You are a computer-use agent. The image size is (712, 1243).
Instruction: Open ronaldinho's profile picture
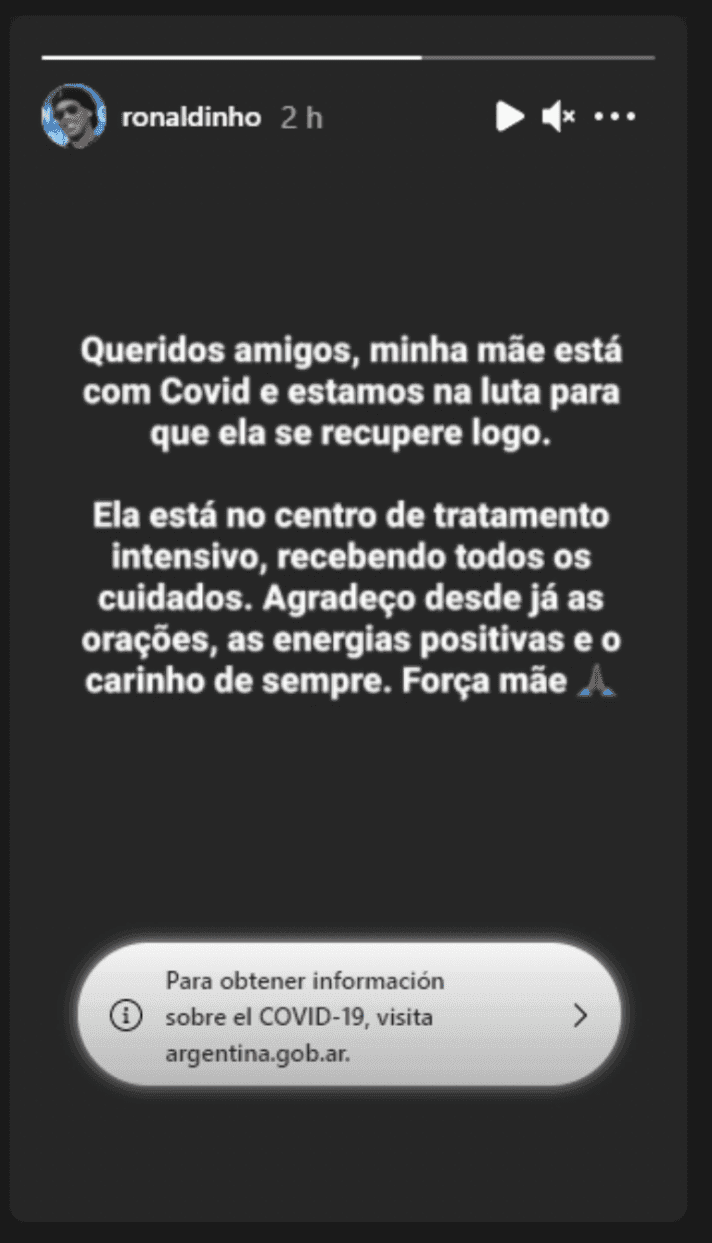click(73, 117)
